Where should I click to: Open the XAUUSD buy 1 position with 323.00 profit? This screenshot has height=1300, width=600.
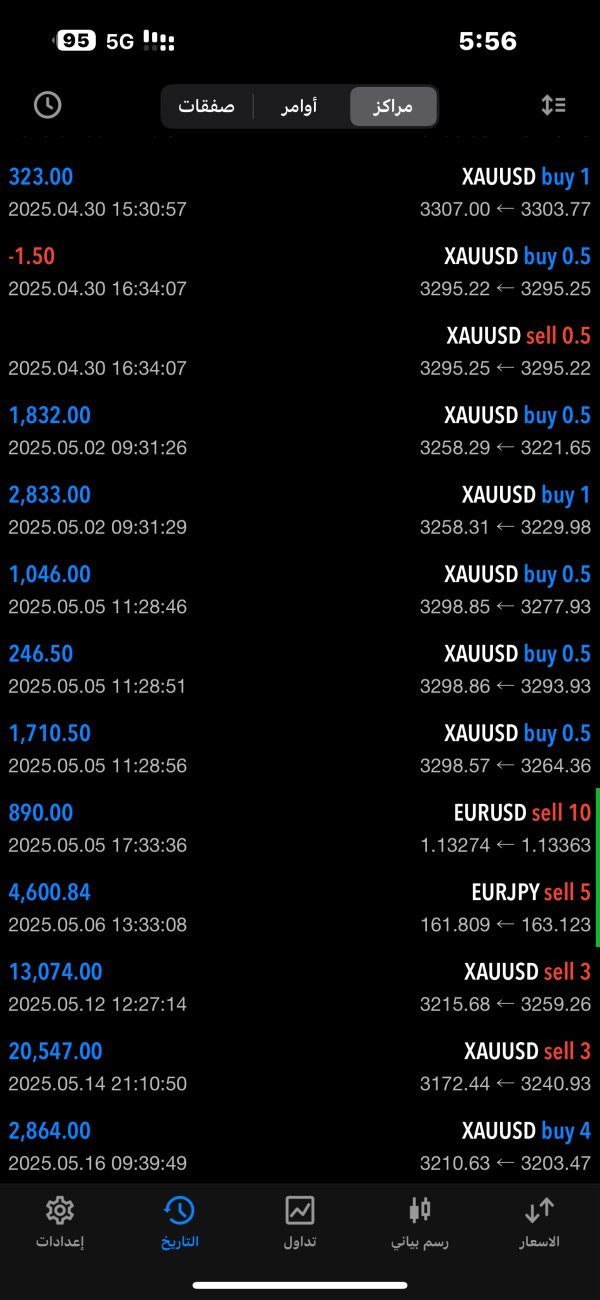pos(300,193)
